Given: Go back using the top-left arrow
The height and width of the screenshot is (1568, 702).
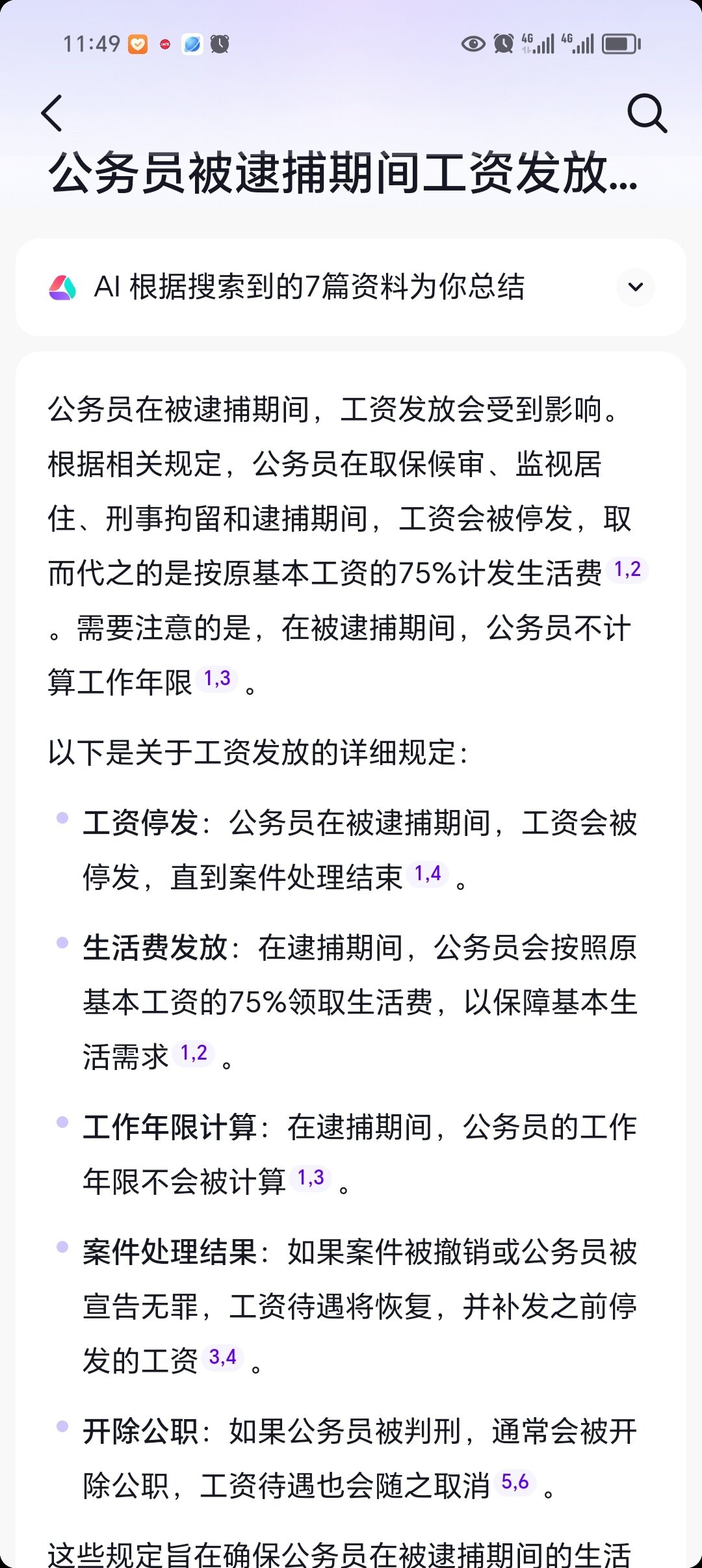Looking at the screenshot, I should tap(52, 113).
